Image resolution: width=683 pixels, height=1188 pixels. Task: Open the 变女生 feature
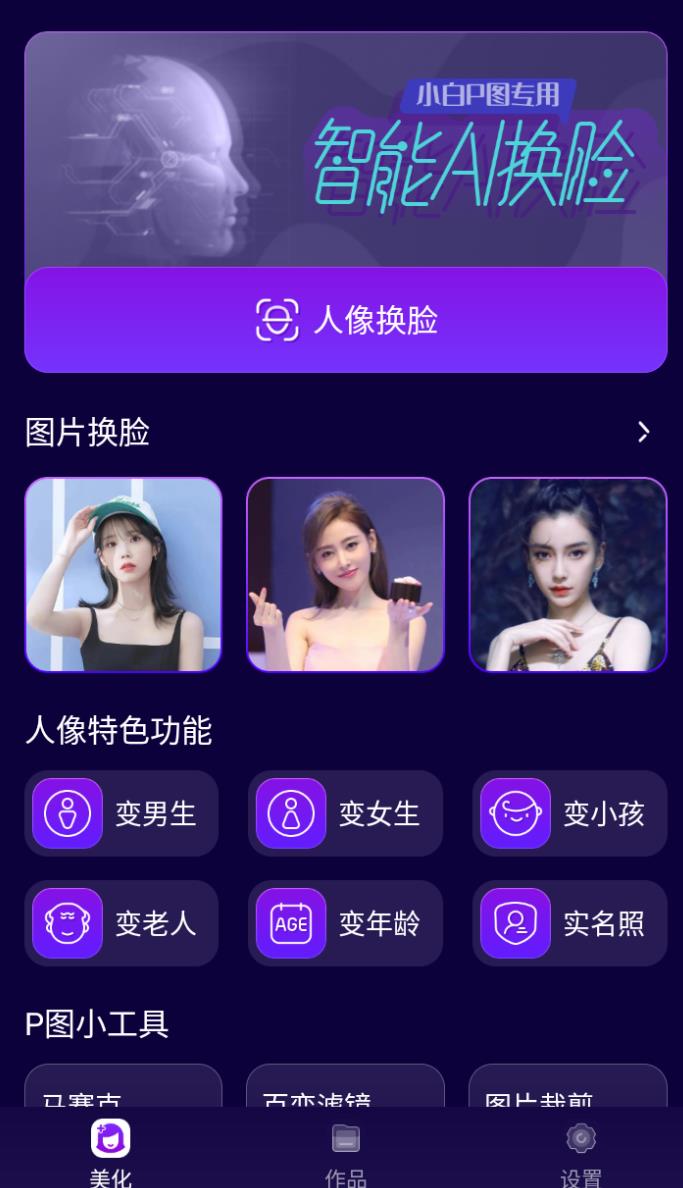(x=345, y=813)
